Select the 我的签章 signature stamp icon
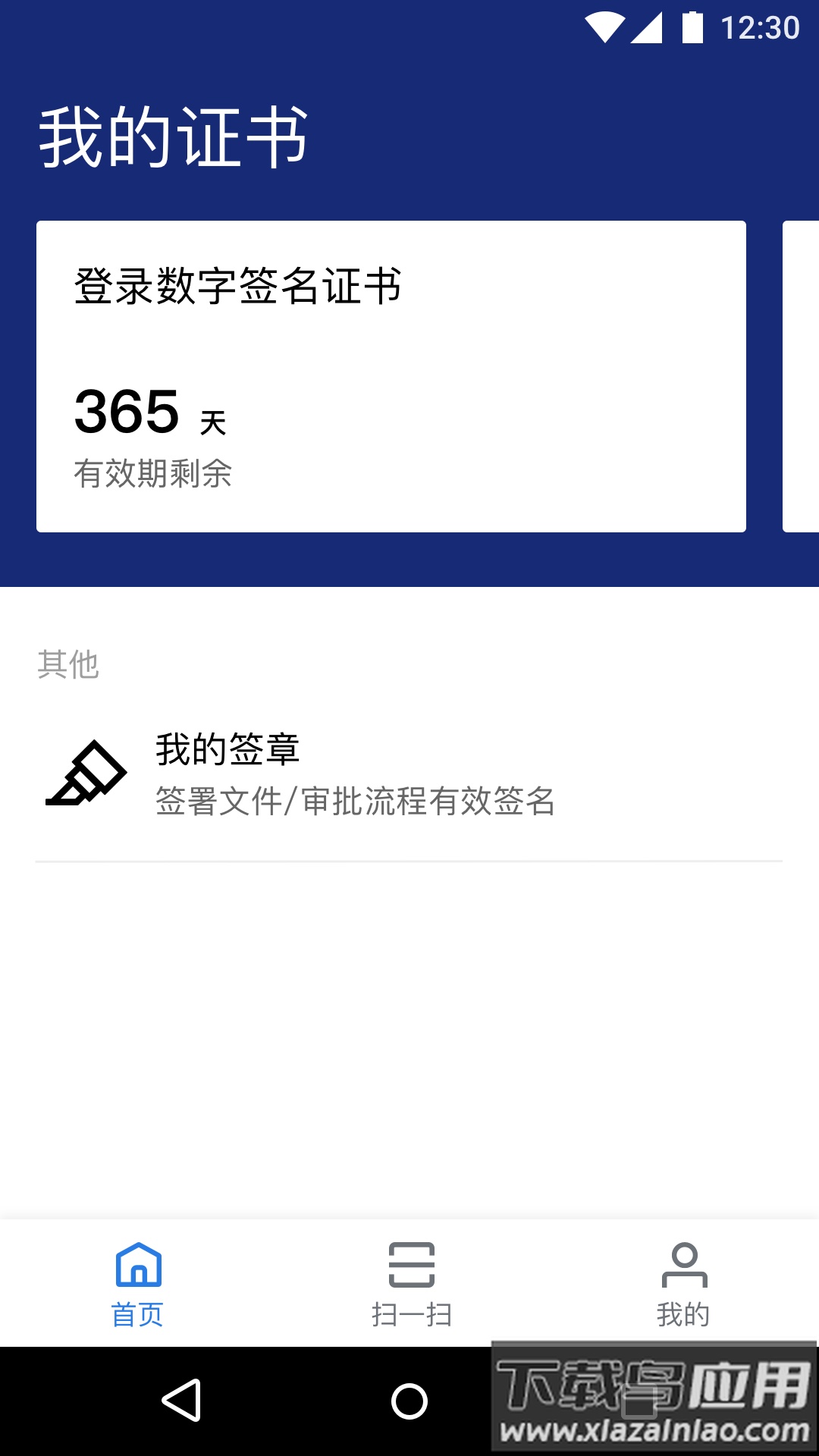Screen dimensions: 819x1456 pos(86,773)
